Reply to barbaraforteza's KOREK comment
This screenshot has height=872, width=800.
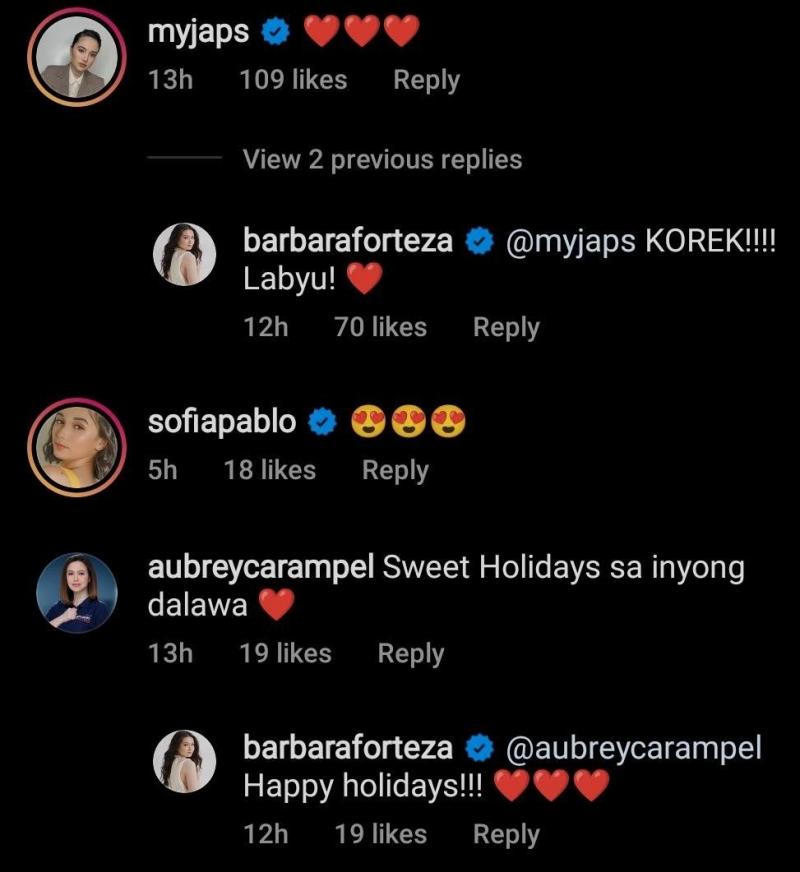tap(506, 327)
